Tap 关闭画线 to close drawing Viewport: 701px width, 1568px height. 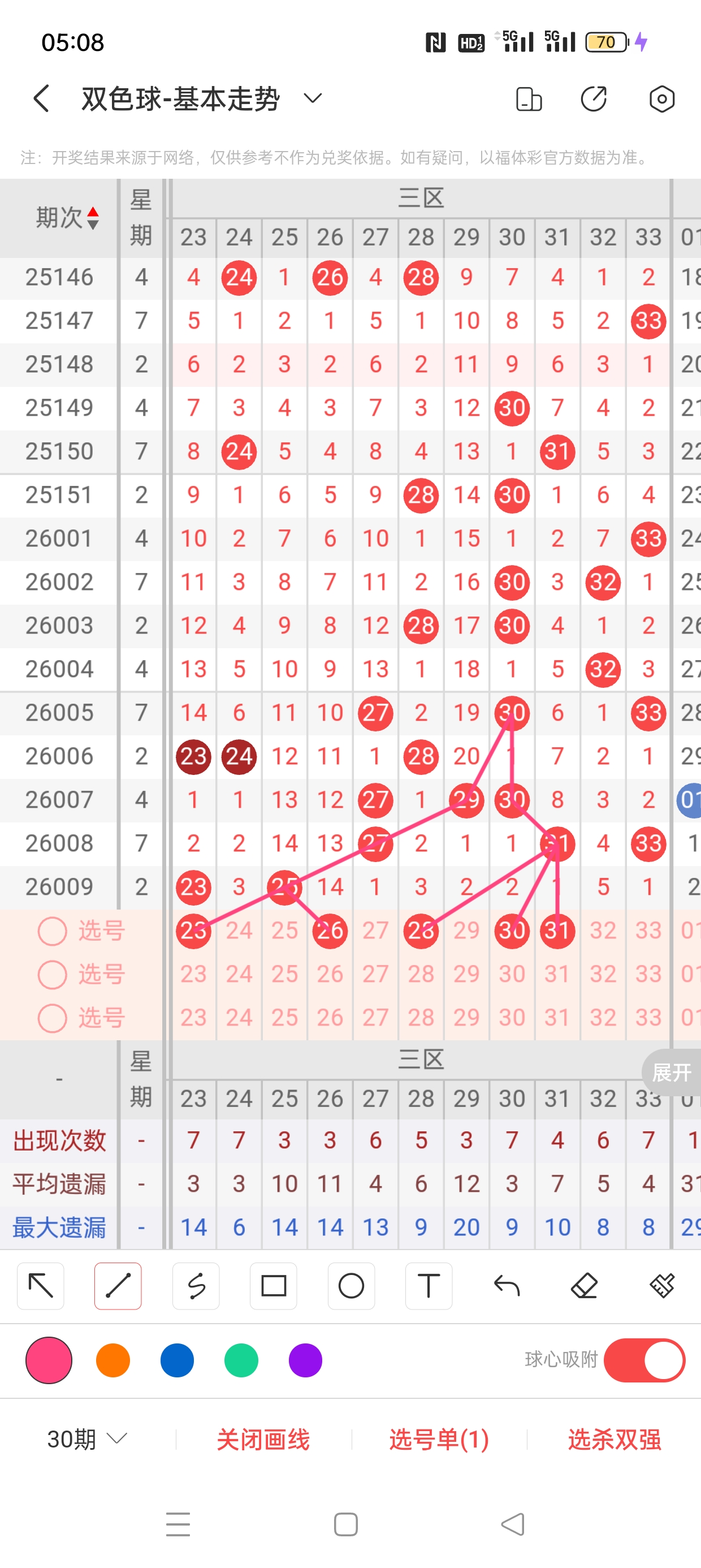(263, 1439)
